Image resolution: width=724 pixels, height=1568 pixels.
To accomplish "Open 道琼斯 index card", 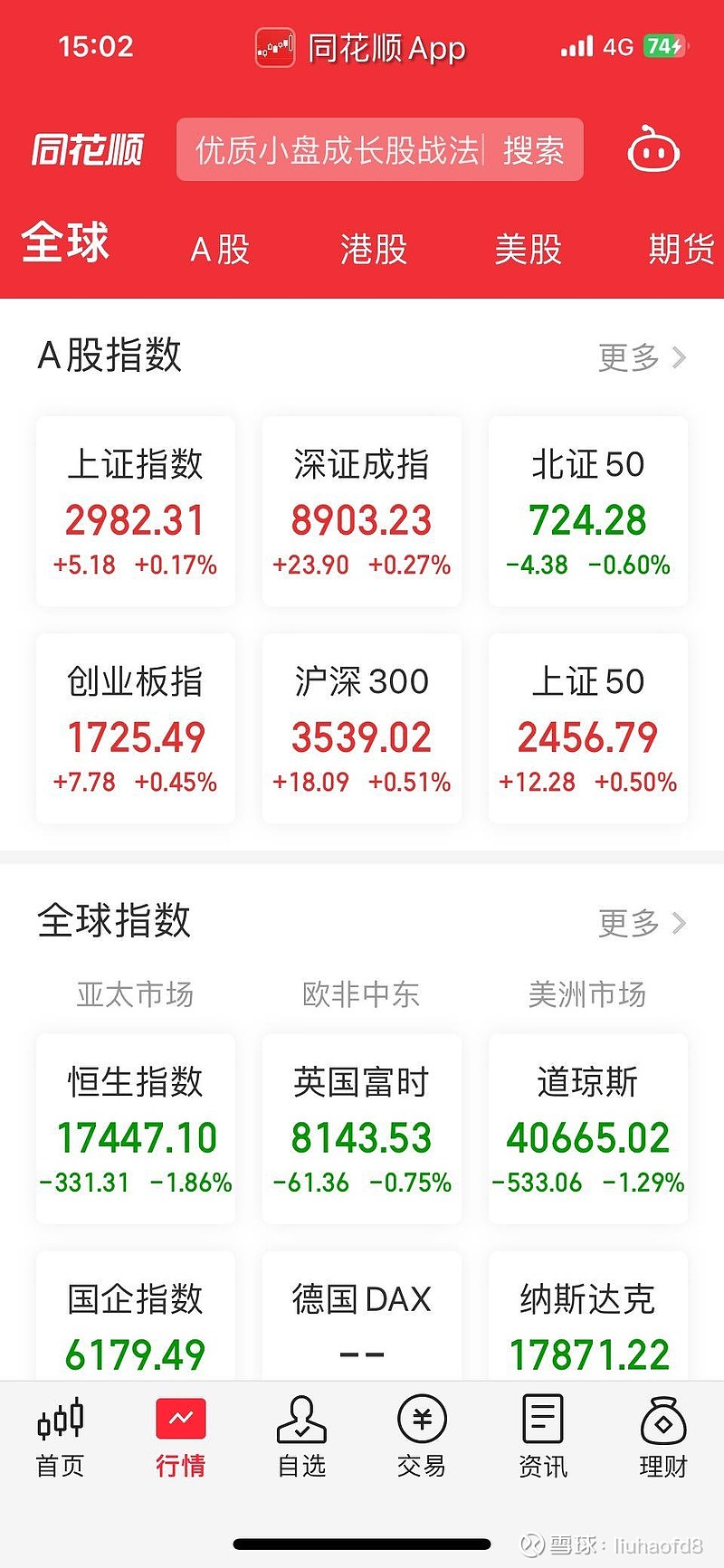I will [x=586, y=1128].
